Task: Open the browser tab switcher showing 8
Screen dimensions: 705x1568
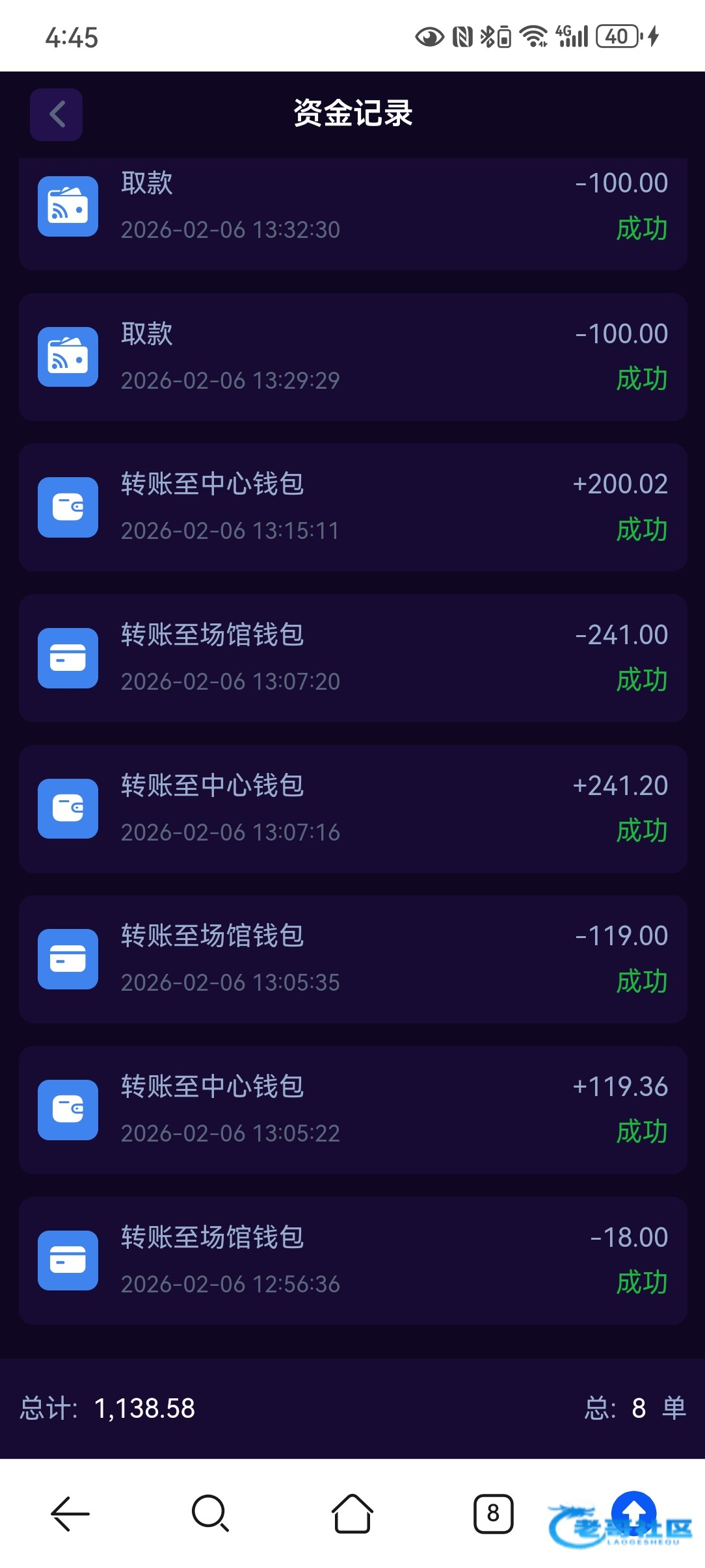Action: [x=493, y=1513]
